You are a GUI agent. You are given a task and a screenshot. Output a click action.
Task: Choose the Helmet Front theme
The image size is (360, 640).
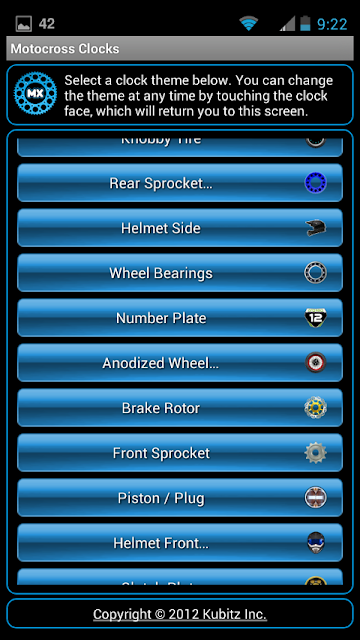180,542
